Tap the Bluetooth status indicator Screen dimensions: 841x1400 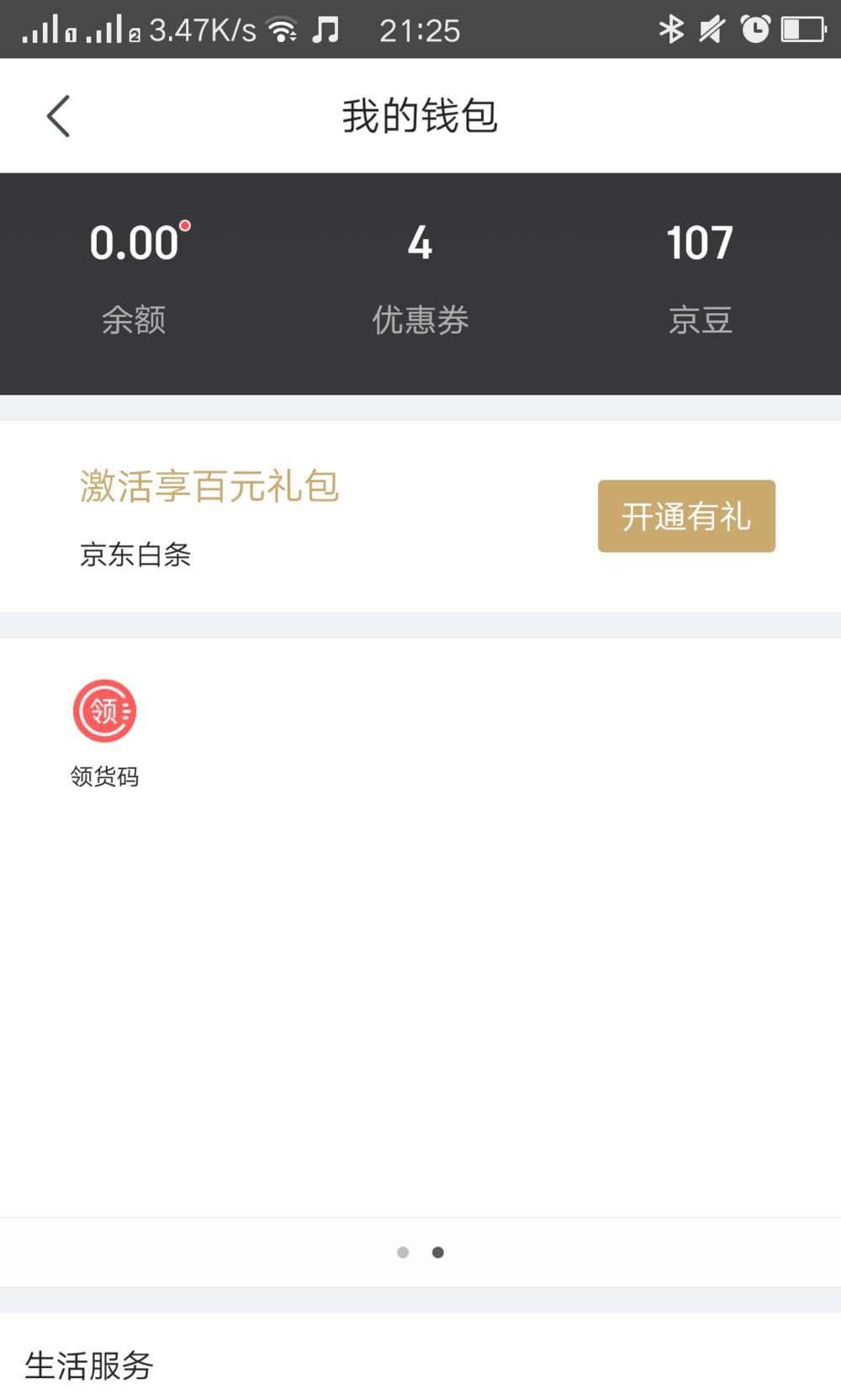tap(670, 29)
